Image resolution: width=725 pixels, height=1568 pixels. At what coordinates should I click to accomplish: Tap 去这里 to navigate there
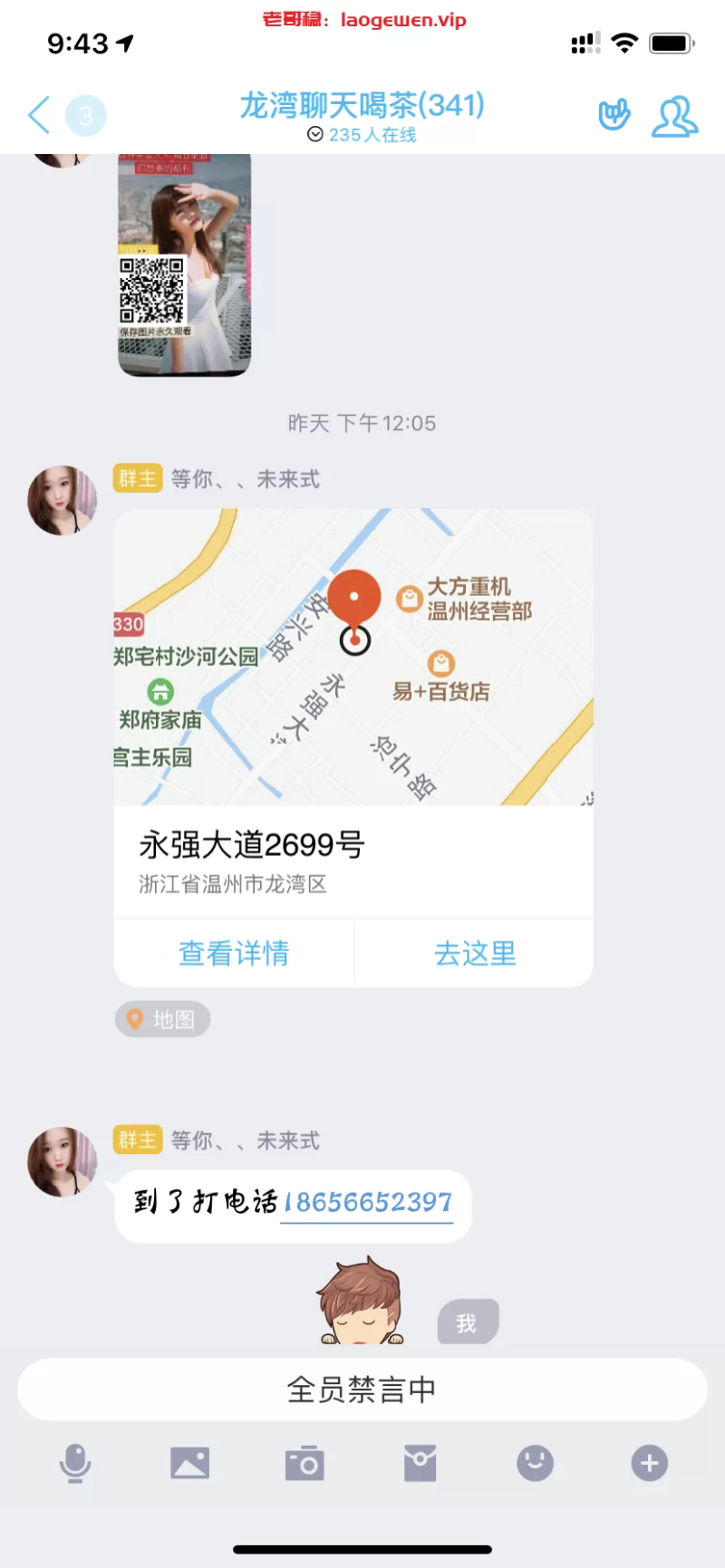tap(475, 953)
